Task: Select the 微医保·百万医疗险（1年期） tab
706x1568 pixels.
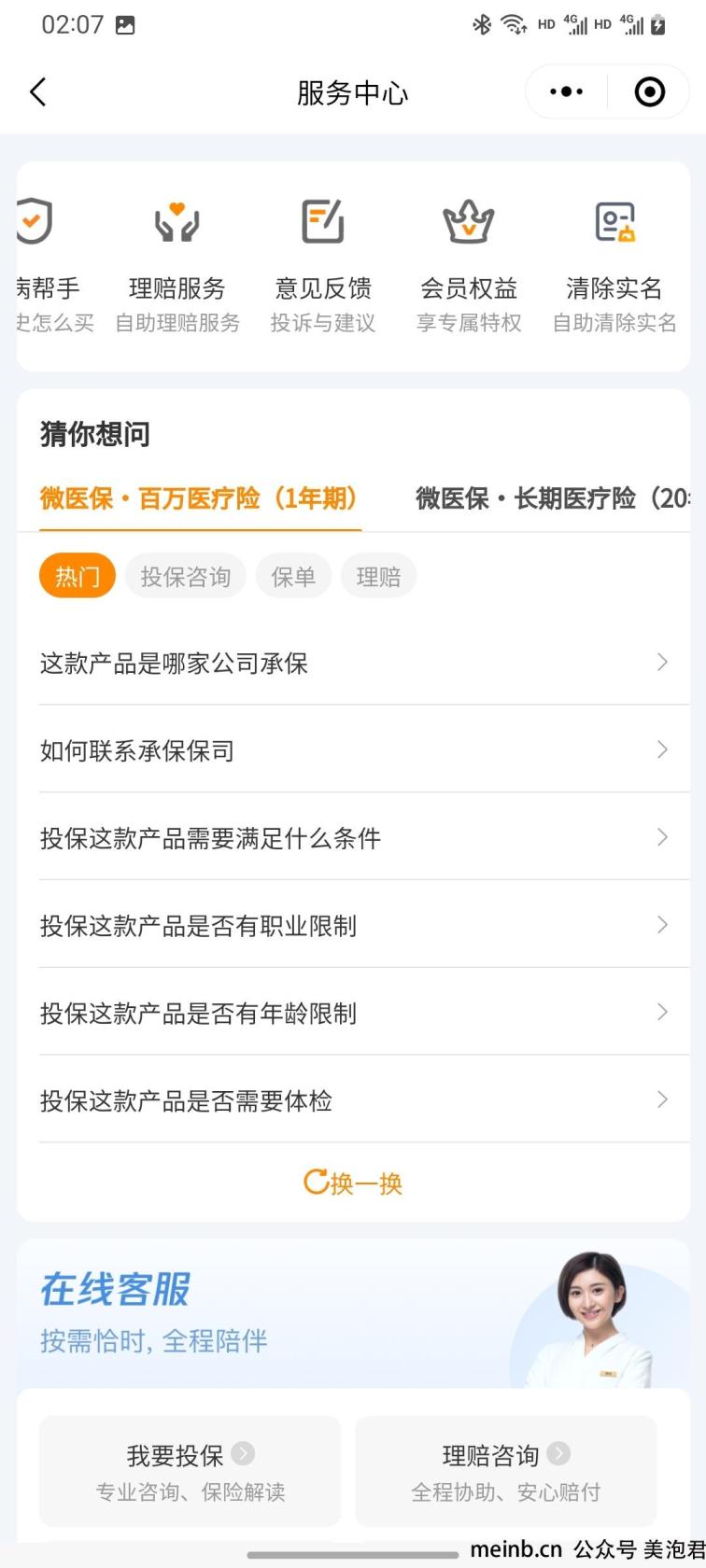Action: click(x=199, y=498)
